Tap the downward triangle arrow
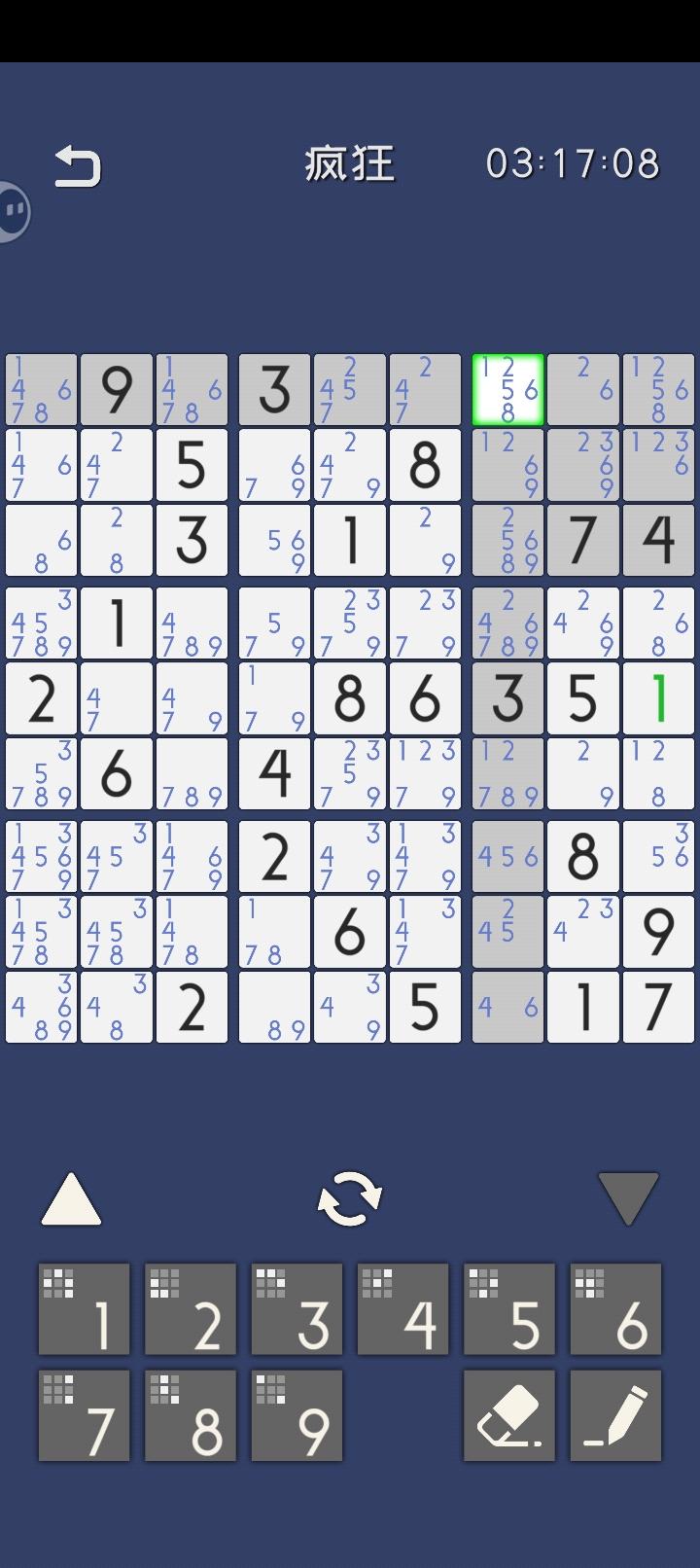 [629, 1198]
